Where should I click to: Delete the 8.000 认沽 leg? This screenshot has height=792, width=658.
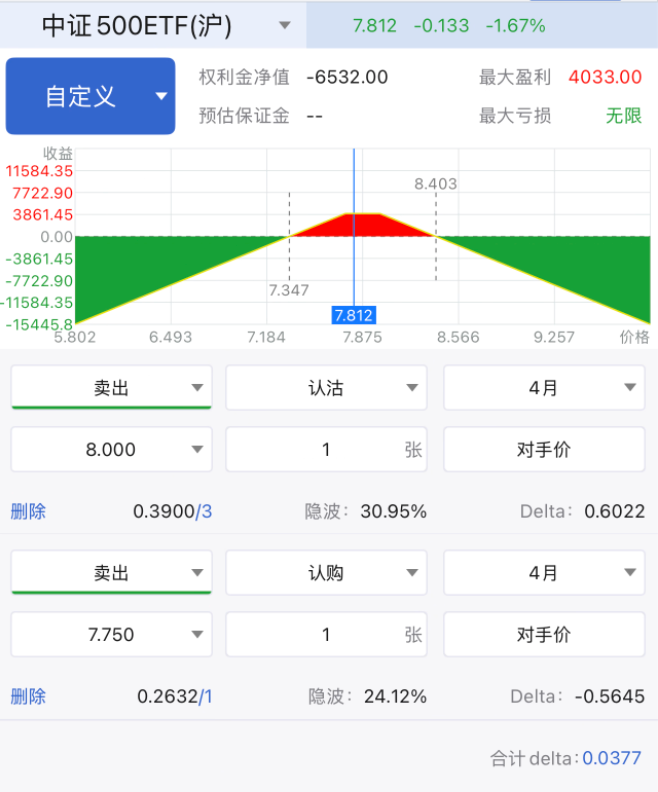(28, 512)
